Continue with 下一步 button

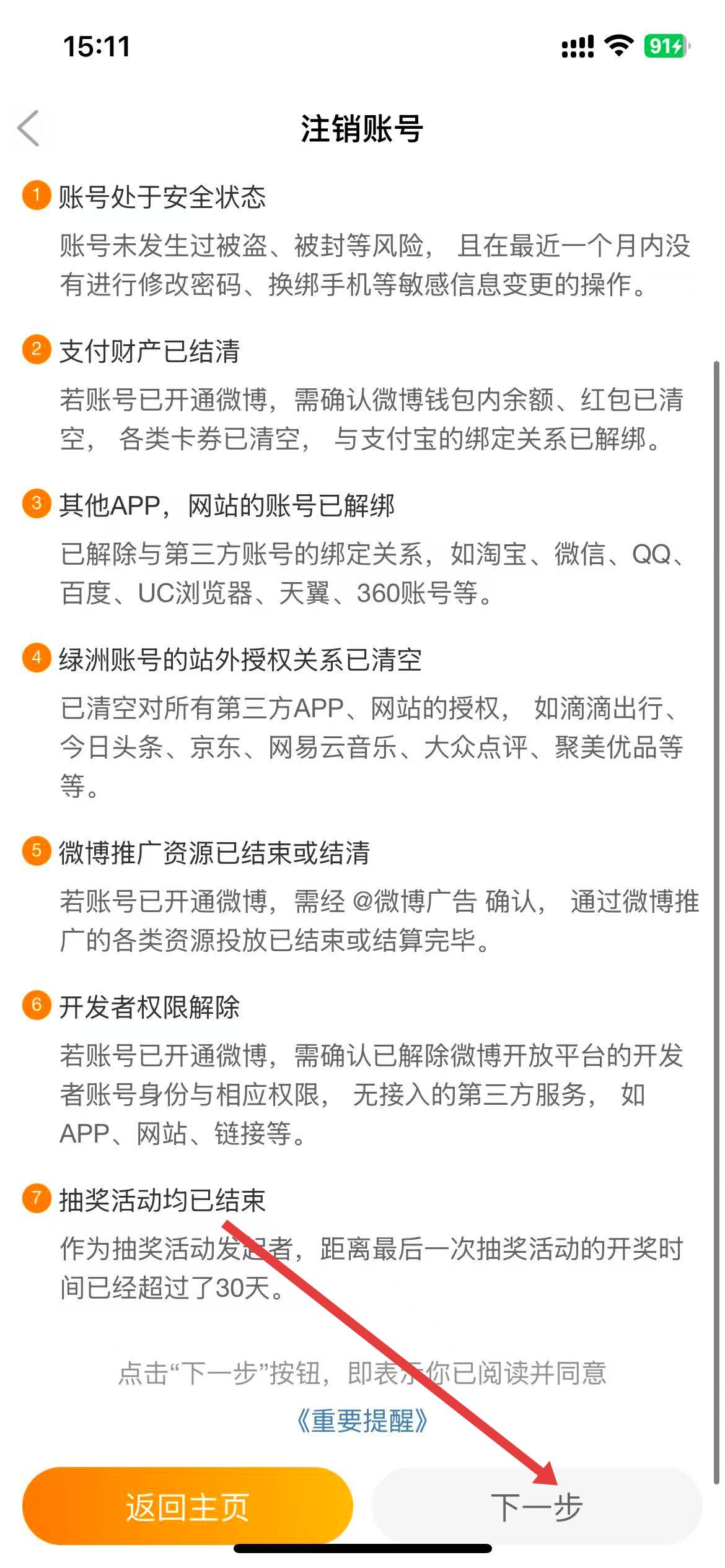point(537,1506)
